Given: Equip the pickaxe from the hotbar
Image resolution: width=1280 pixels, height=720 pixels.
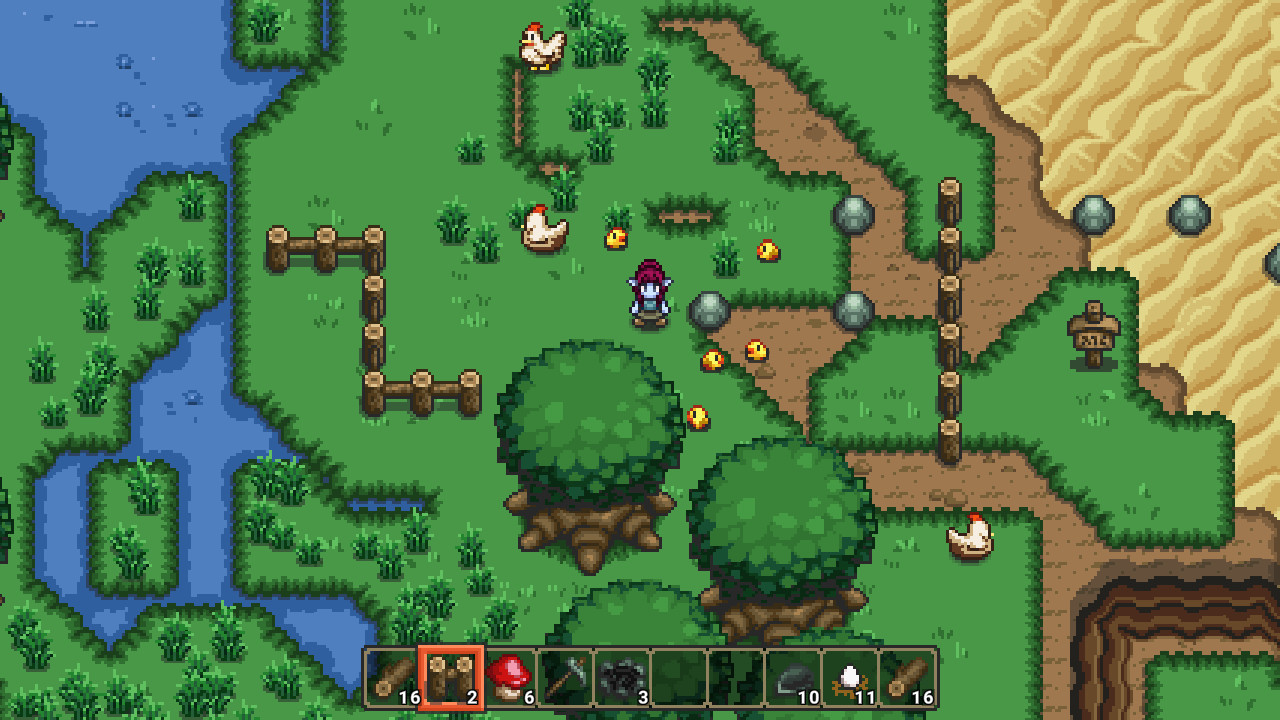Looking at the screenshot, I should pos(565,678).
